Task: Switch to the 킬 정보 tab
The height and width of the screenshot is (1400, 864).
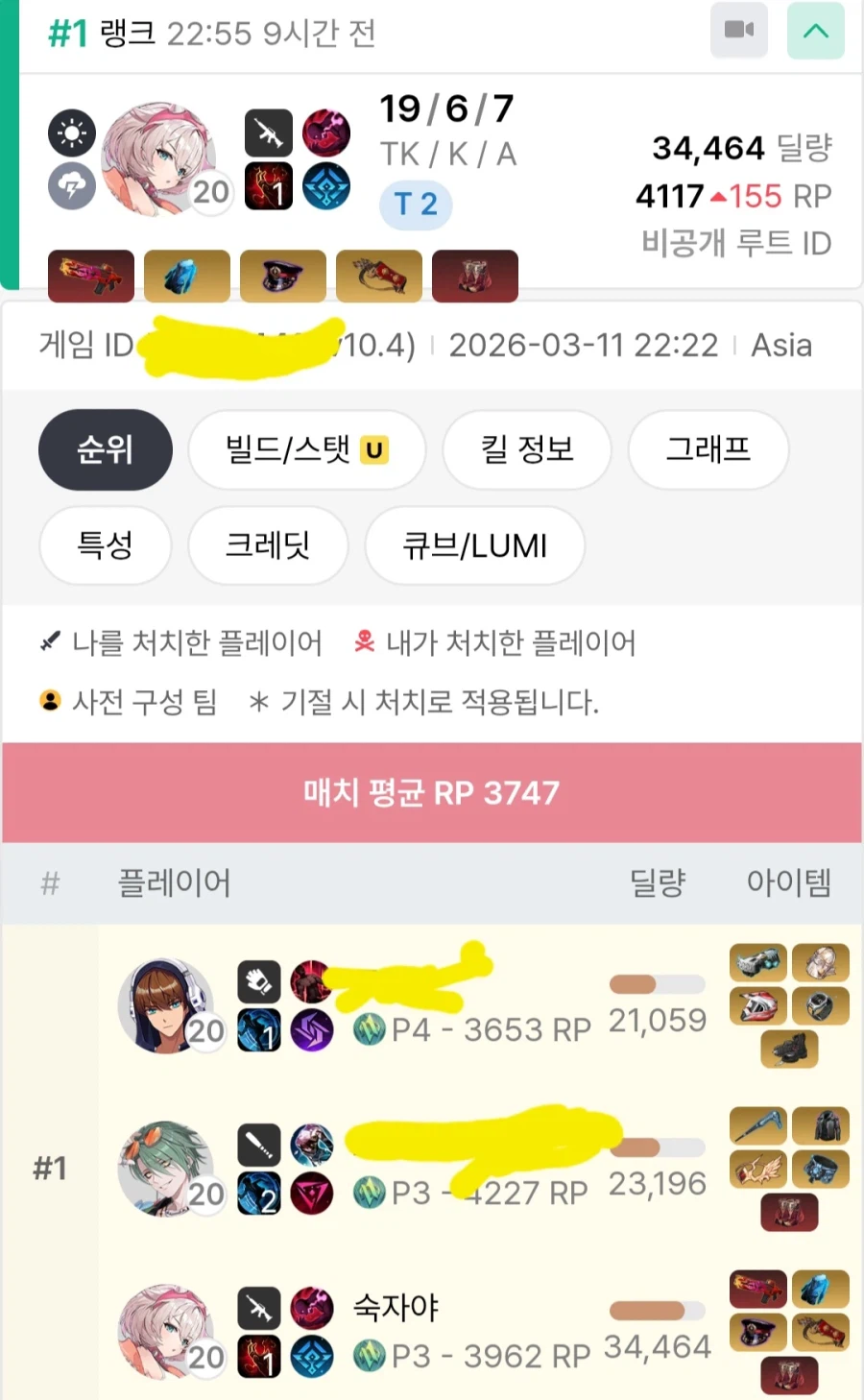Action: [526, 449]
